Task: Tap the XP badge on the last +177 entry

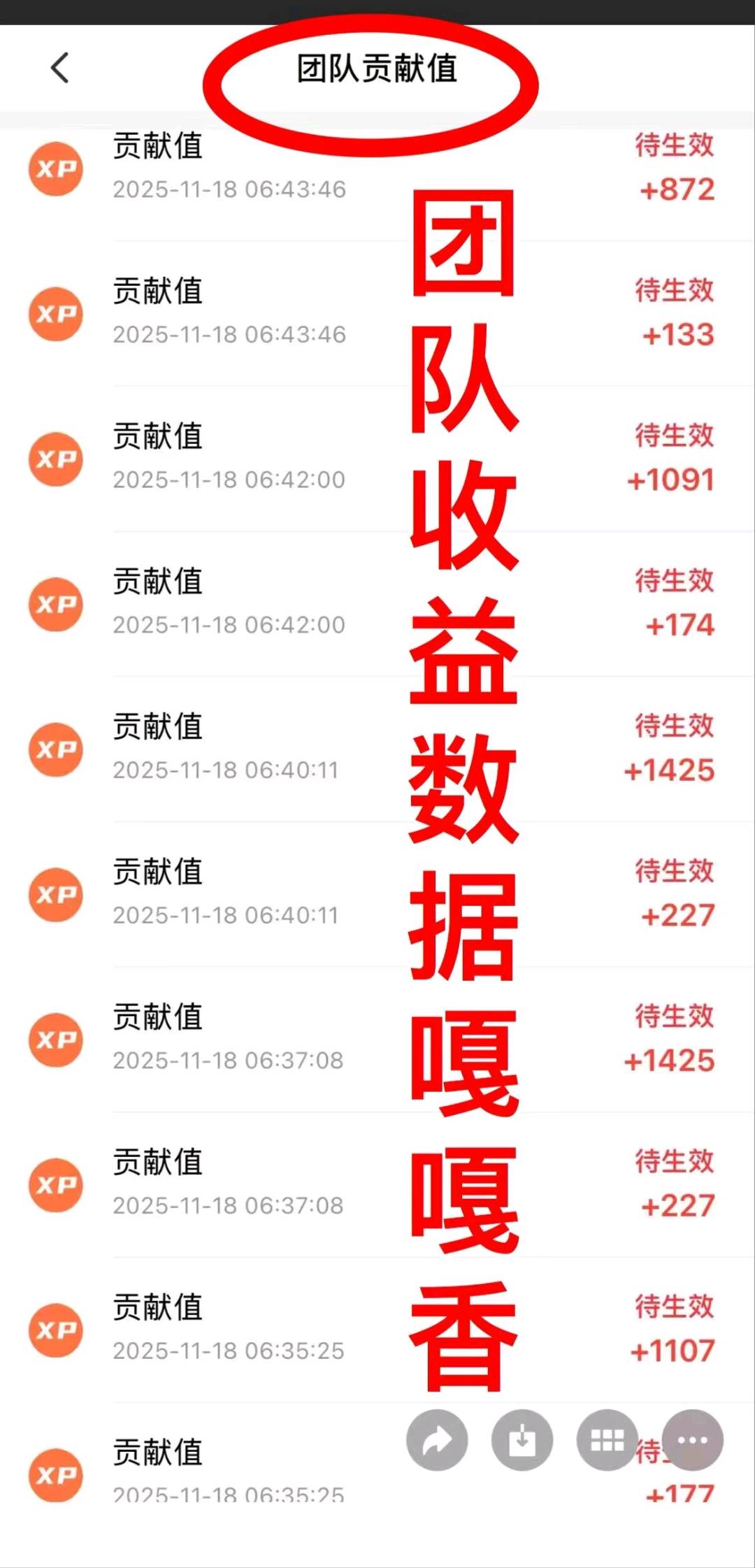Action: [56, 1475]
